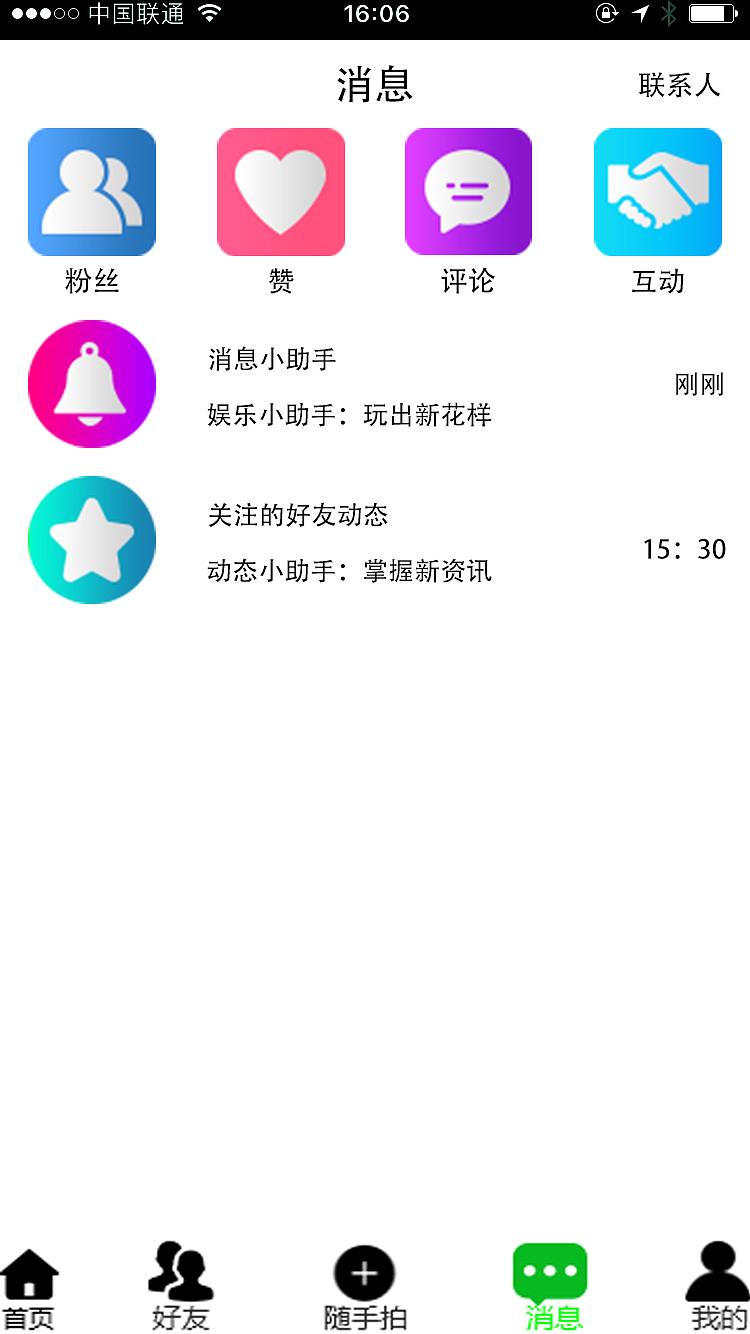Tap the star icon for 关注的好友动态
Screen dimensions: 750x1334
[91, 540]
